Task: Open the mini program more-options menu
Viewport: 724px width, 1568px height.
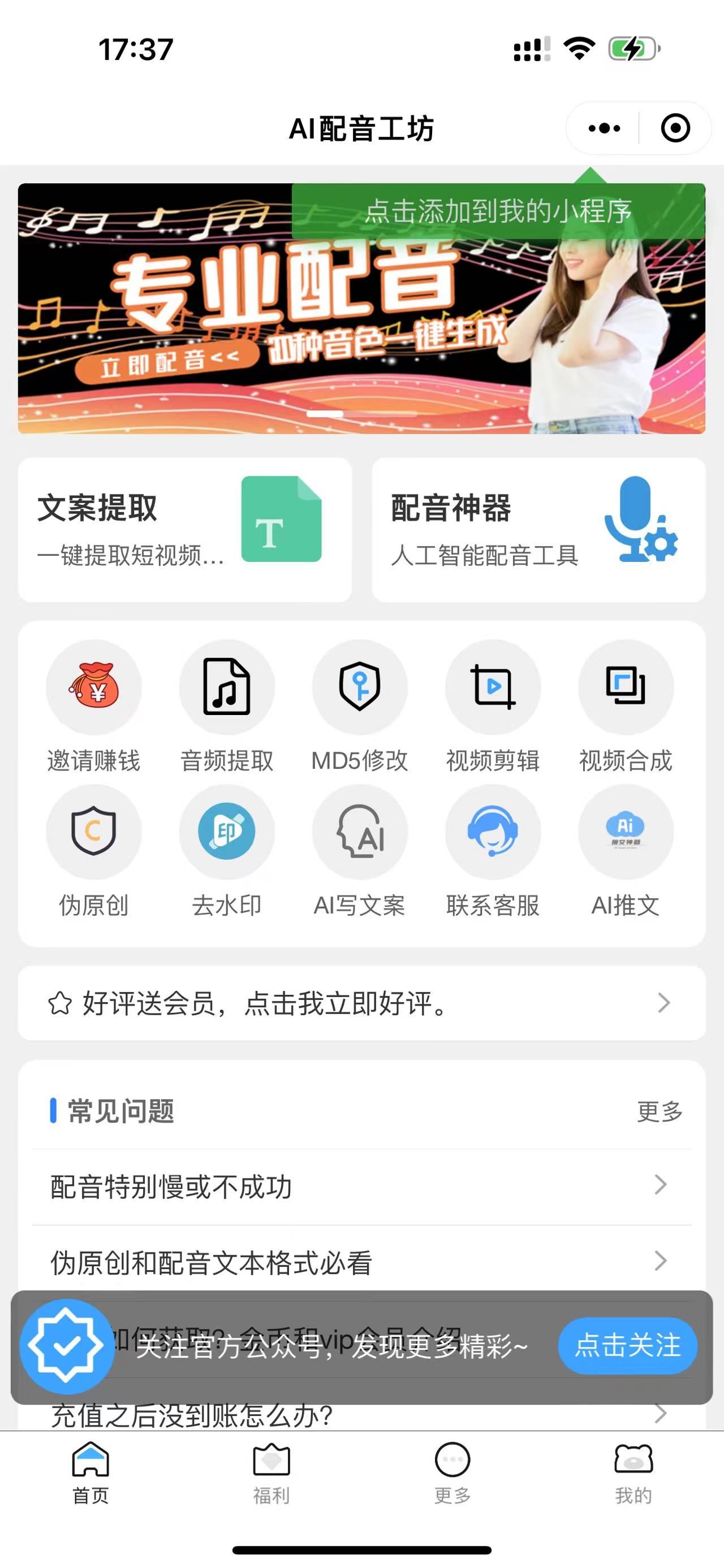Action: pyautogui.click(x=604, y=128)
